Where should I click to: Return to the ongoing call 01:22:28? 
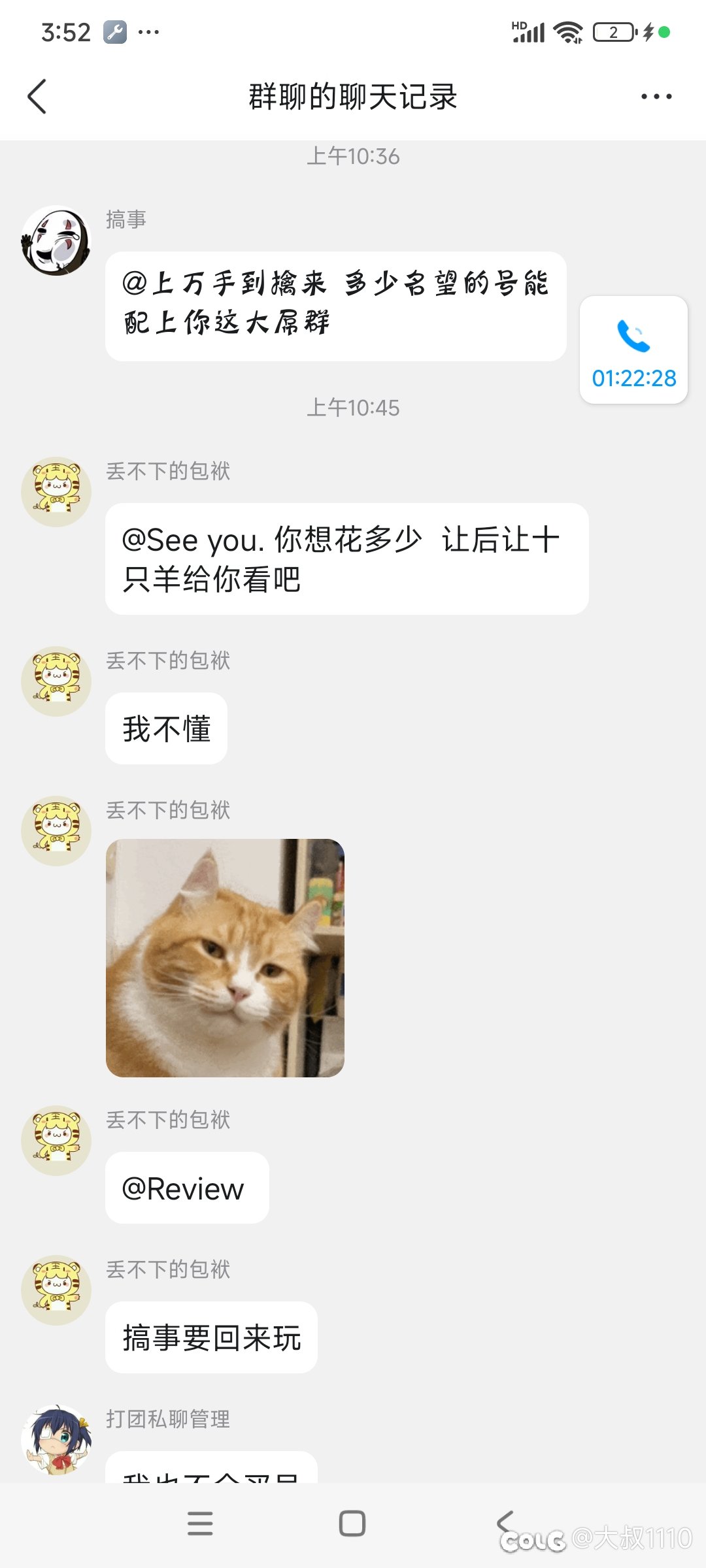tap(633, 350)
